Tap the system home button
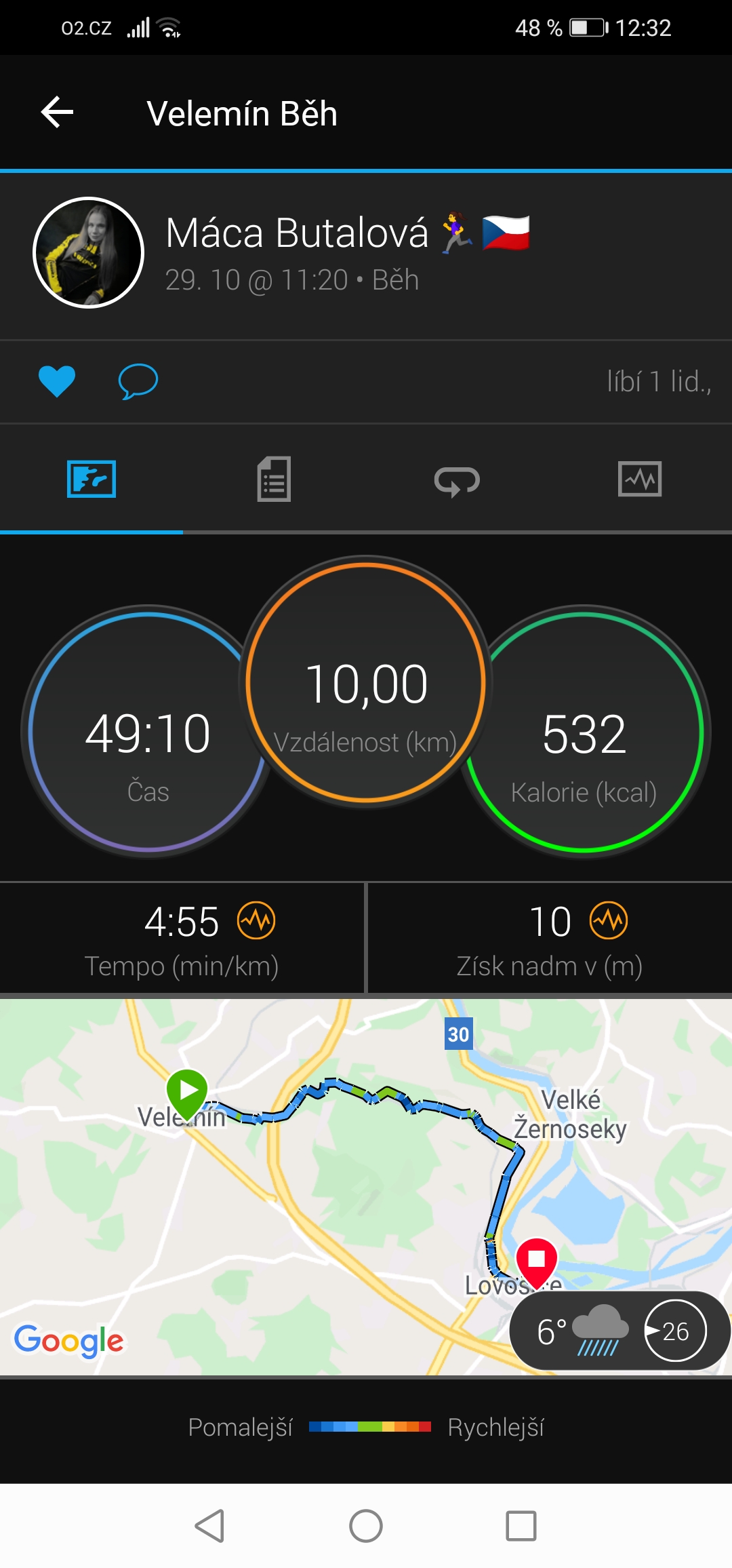Viewport: 732px width, 1568px height. [x=366, y=1526]
